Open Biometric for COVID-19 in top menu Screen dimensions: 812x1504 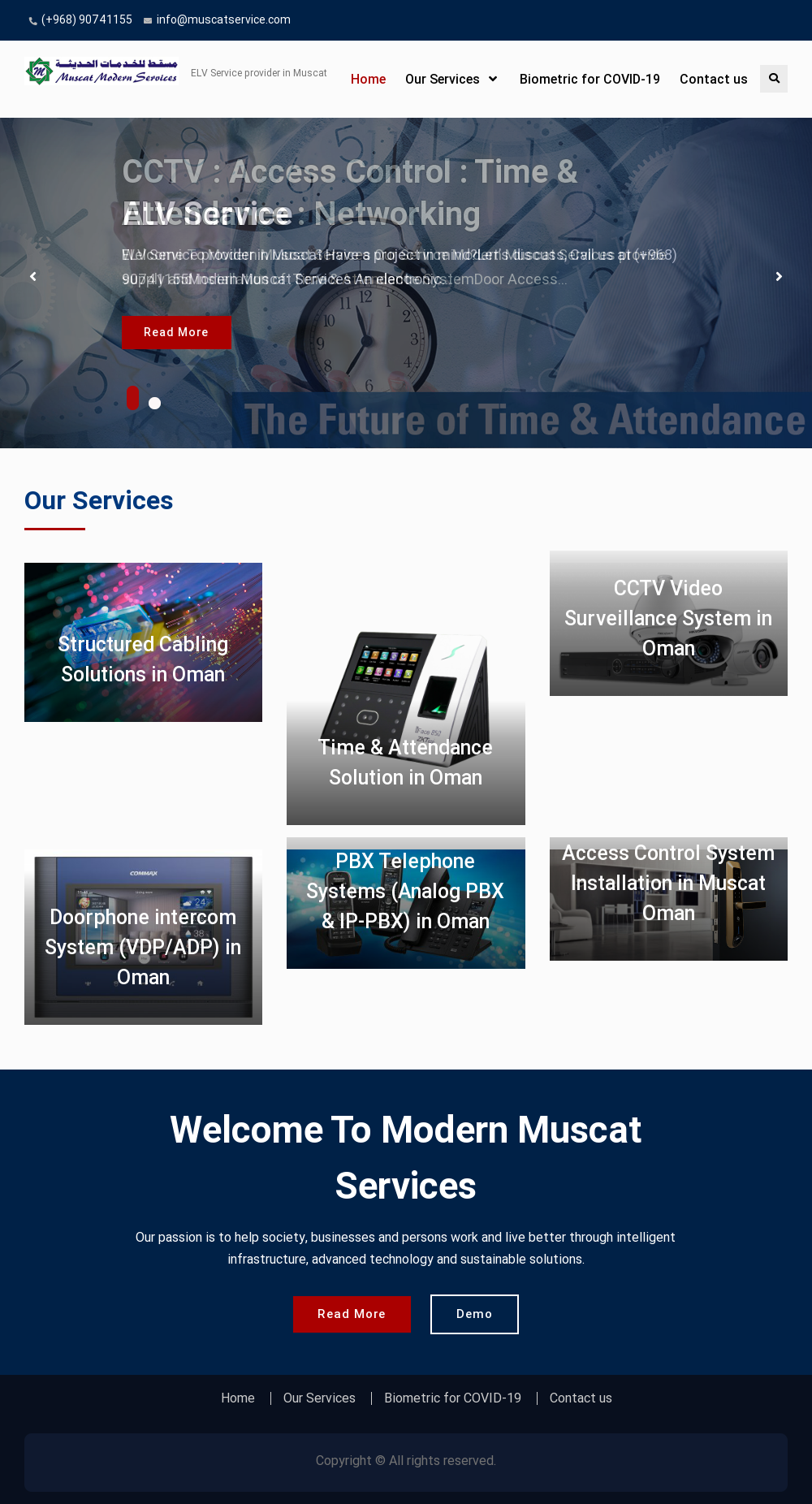[590, 79]
